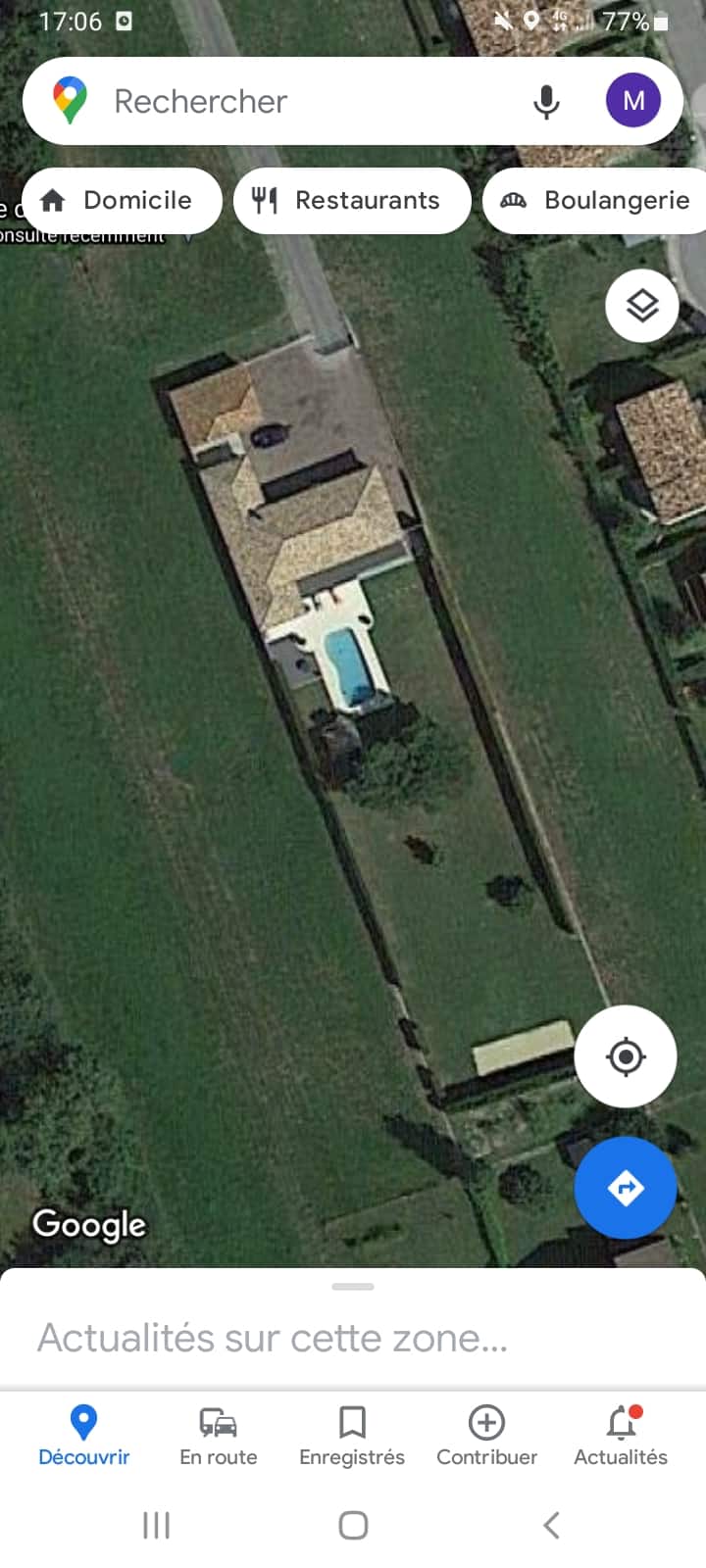Switch to the Contribuer tab
Screen dimensions: 706x1568
pos(486,1436)
